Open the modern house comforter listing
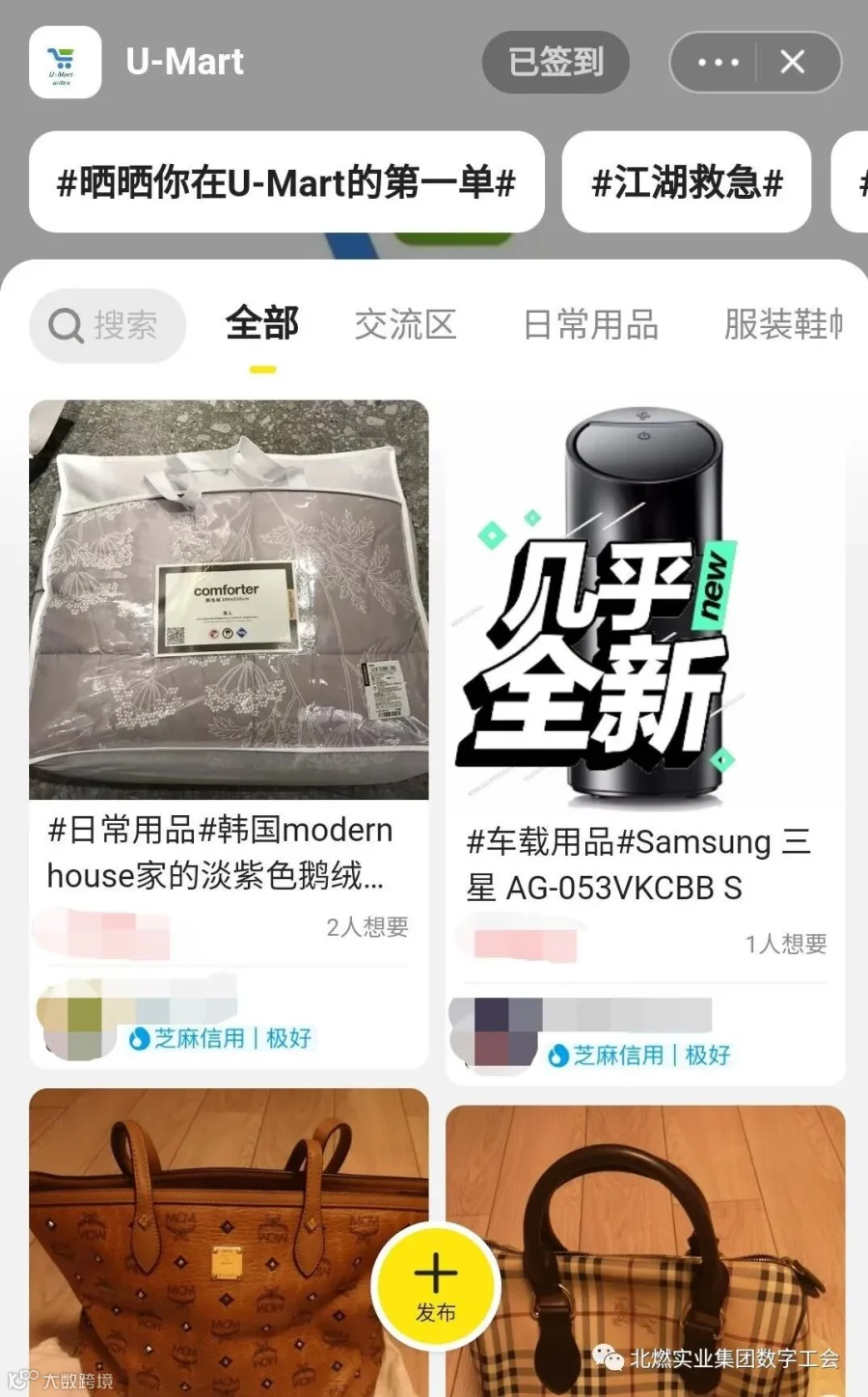 click(x=229, y=733)
